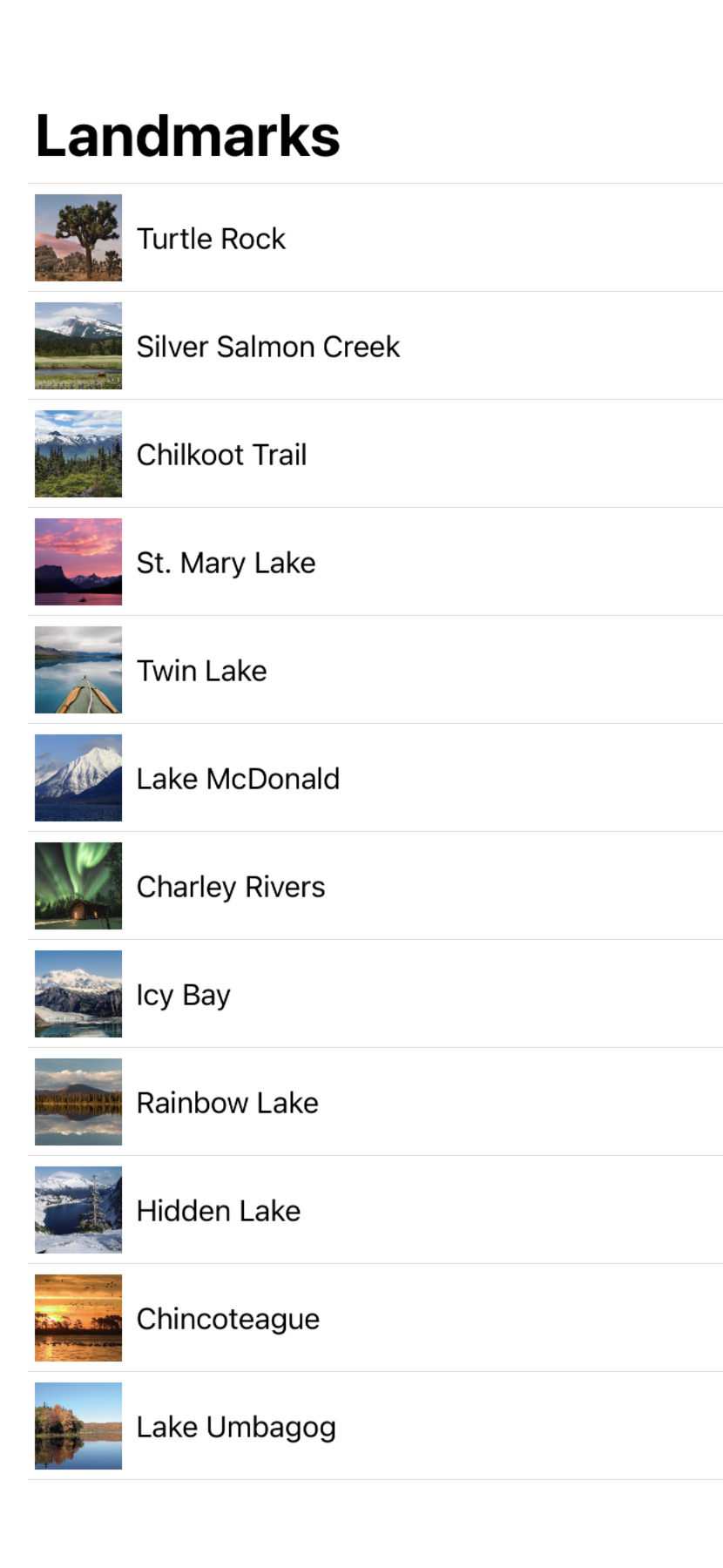The image size is (723, 1568).
Task: Tap the Twin Lake entry
Action: click(201, 670)
